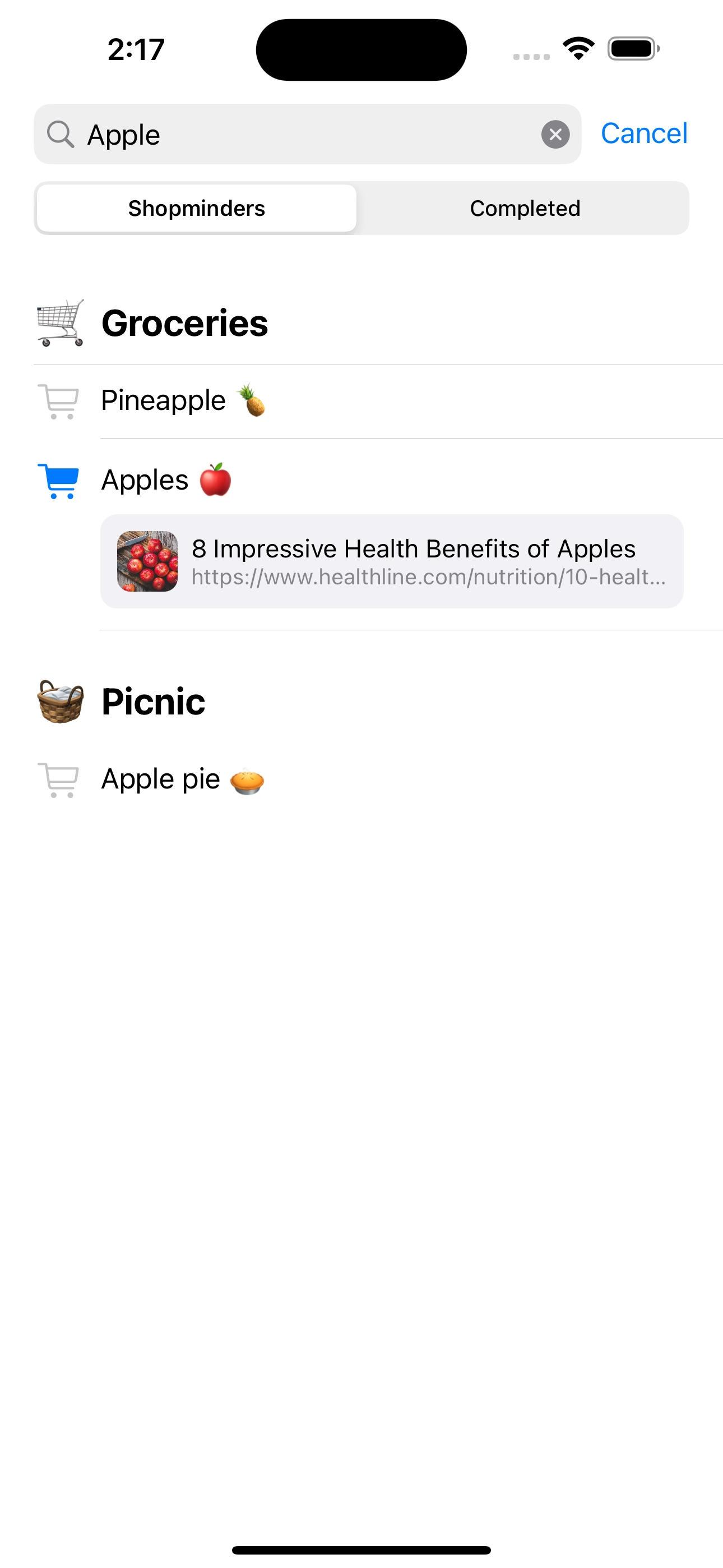
Task: Tap the Apple search field
Action: coord(304,135)
